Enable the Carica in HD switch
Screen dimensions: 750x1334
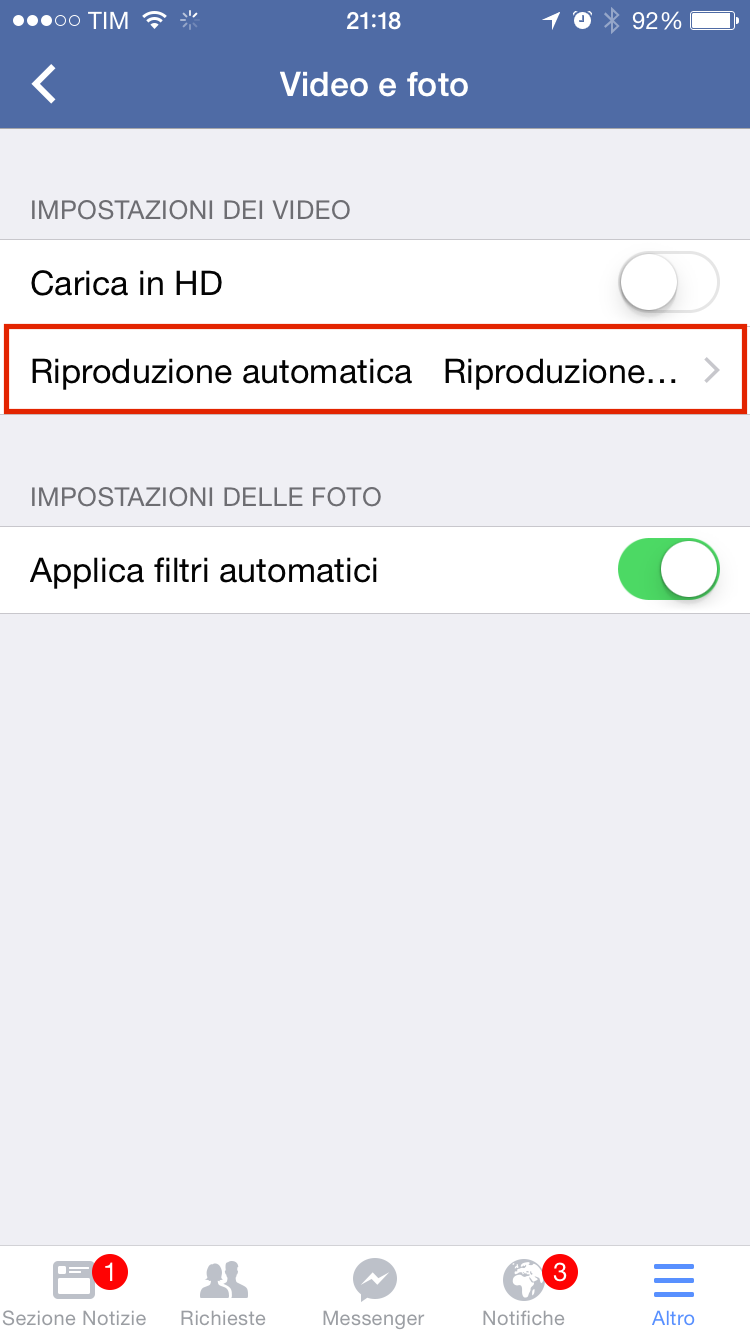tap(669, 283)
